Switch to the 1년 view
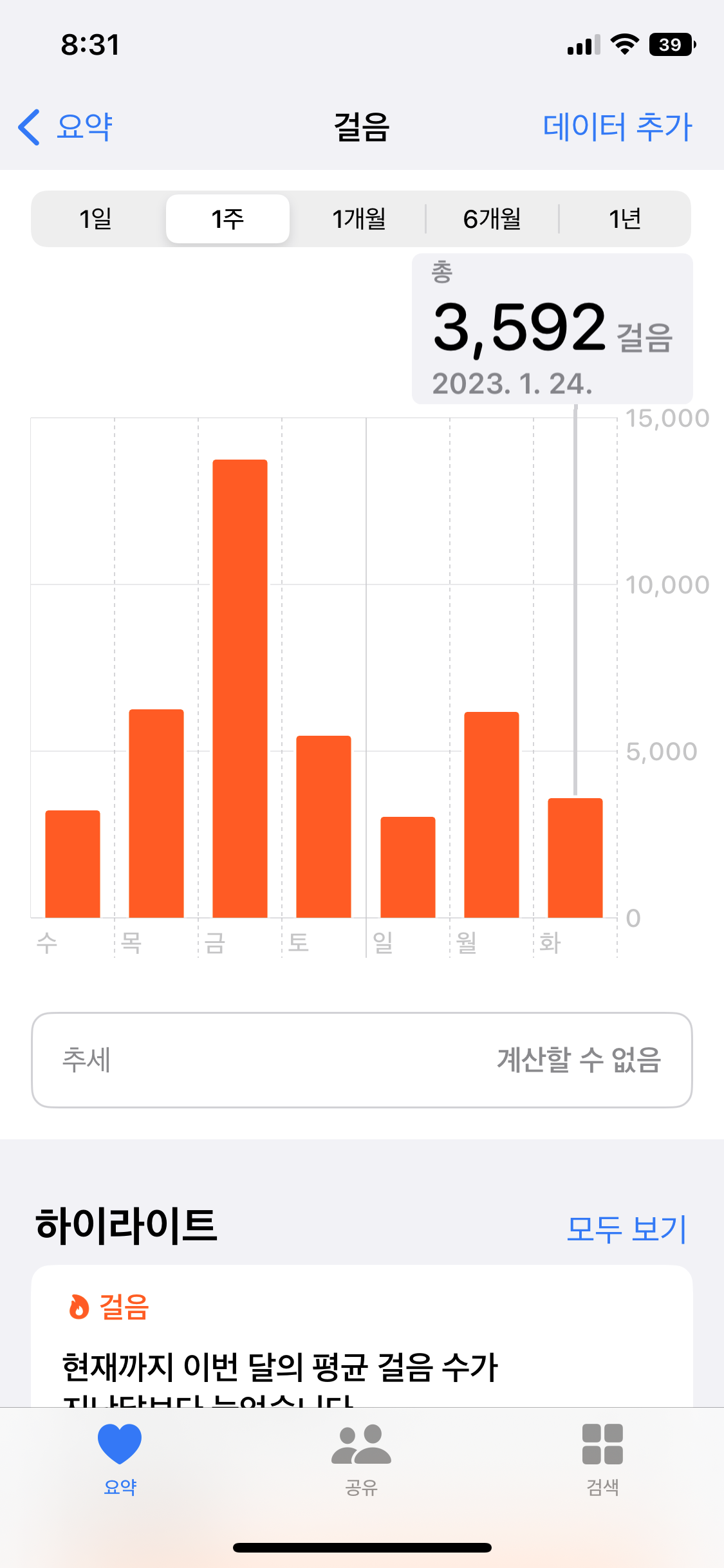The height and width of the screenshot is (1568, 724). [x=624, y=219]
